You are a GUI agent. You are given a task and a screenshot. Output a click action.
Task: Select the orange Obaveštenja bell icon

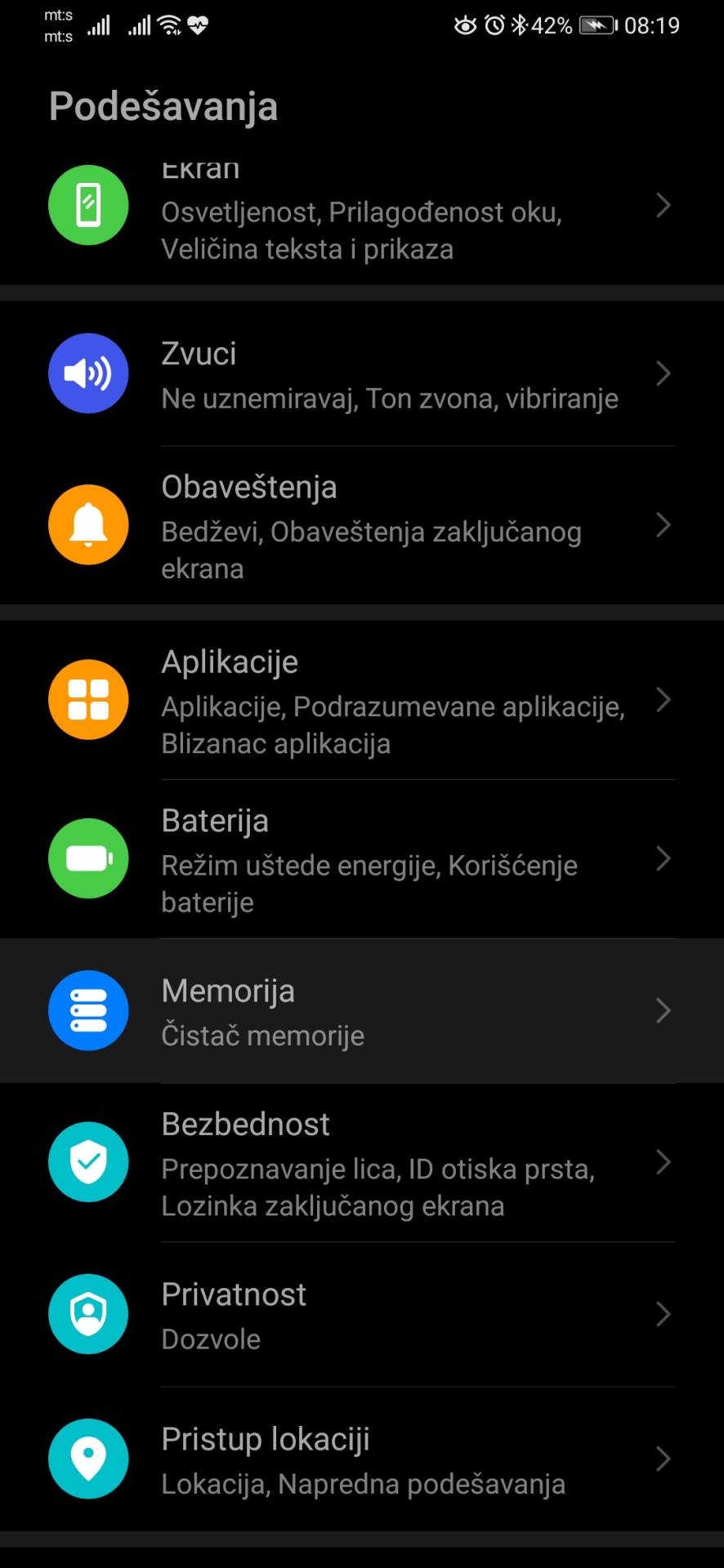(x=88, y=525)
